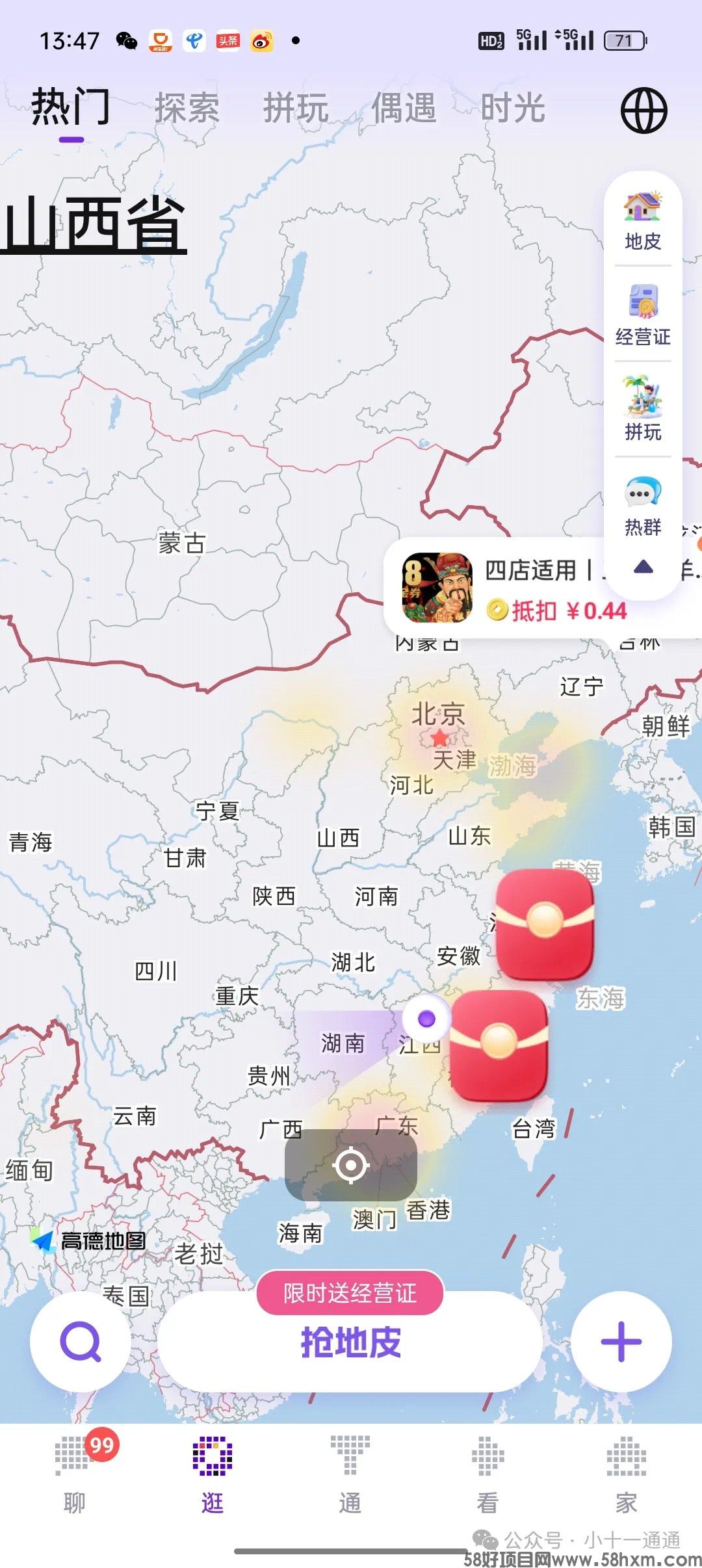The width and height of the screenshot is (702, 1568).
Task: Recenter the map on my location
Action: point(351,1165)
